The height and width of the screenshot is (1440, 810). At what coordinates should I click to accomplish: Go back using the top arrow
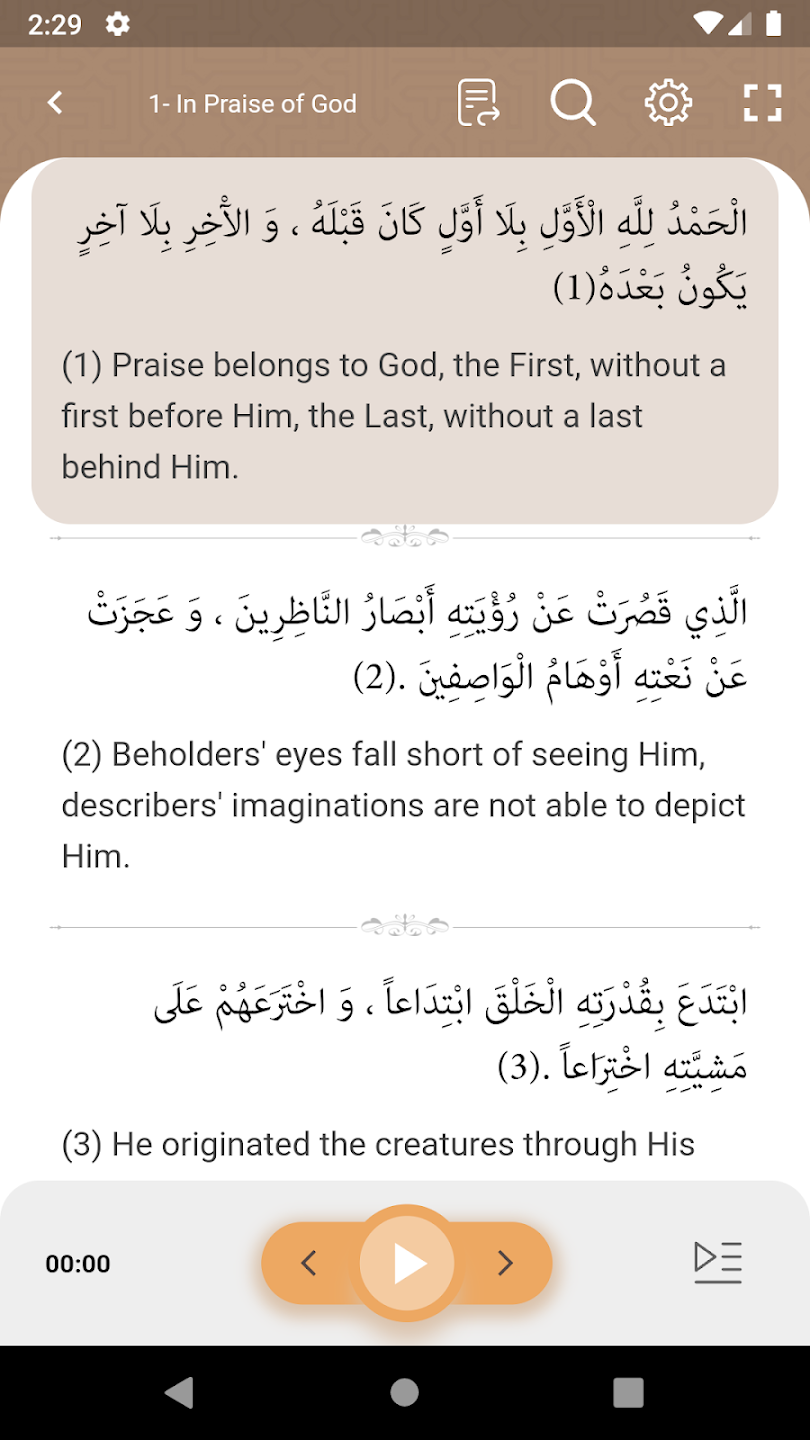pos(55,103)
